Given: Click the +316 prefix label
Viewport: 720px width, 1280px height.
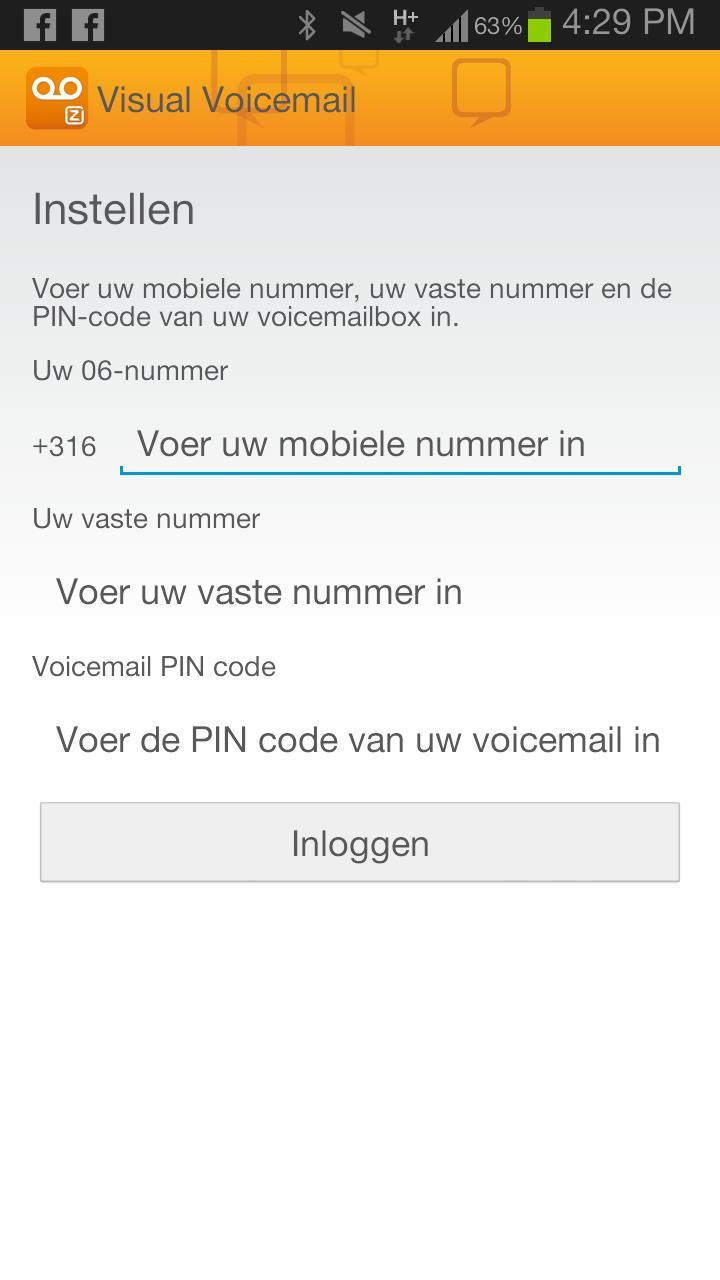Looking at the screenshot, I should 63,447.
